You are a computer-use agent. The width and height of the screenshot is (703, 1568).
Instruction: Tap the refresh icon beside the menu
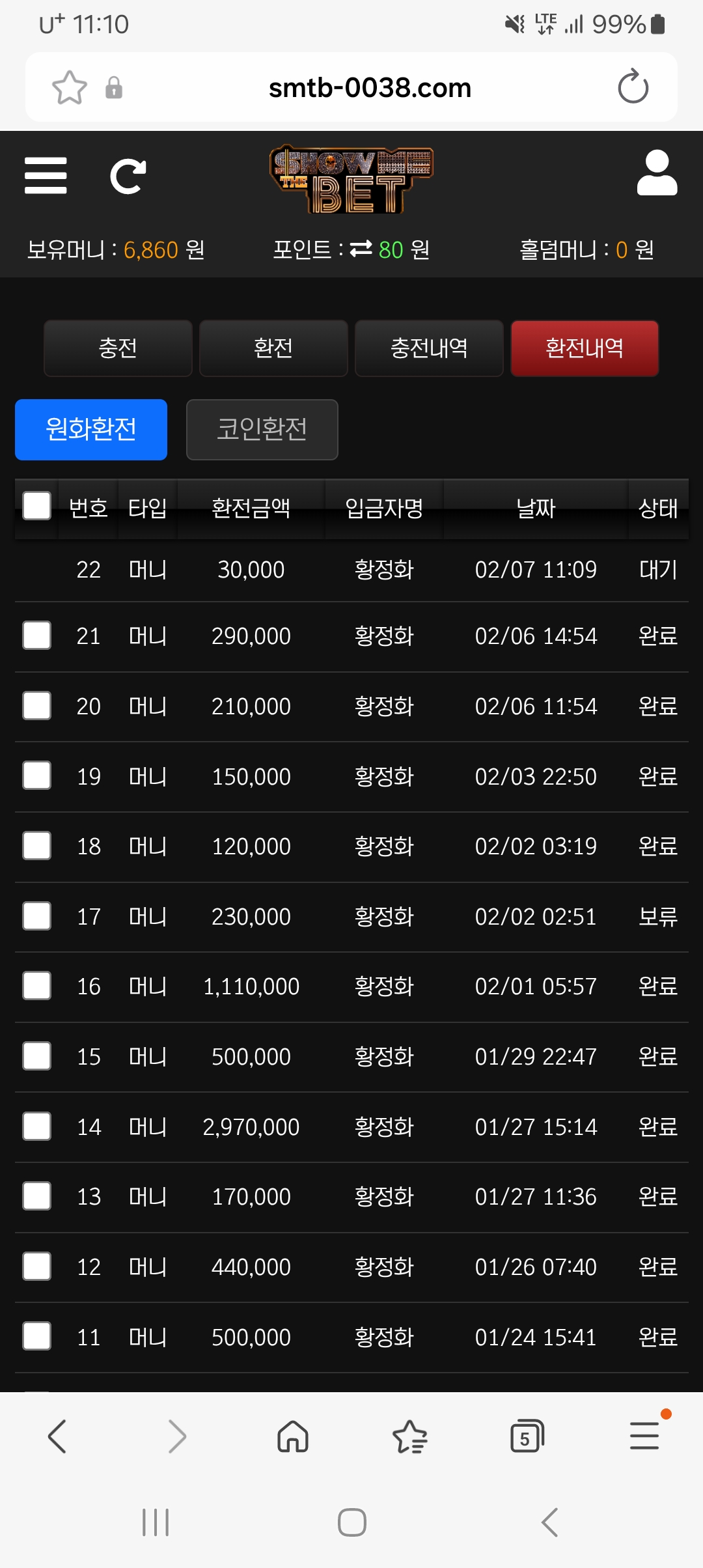[x=128, y=176]
